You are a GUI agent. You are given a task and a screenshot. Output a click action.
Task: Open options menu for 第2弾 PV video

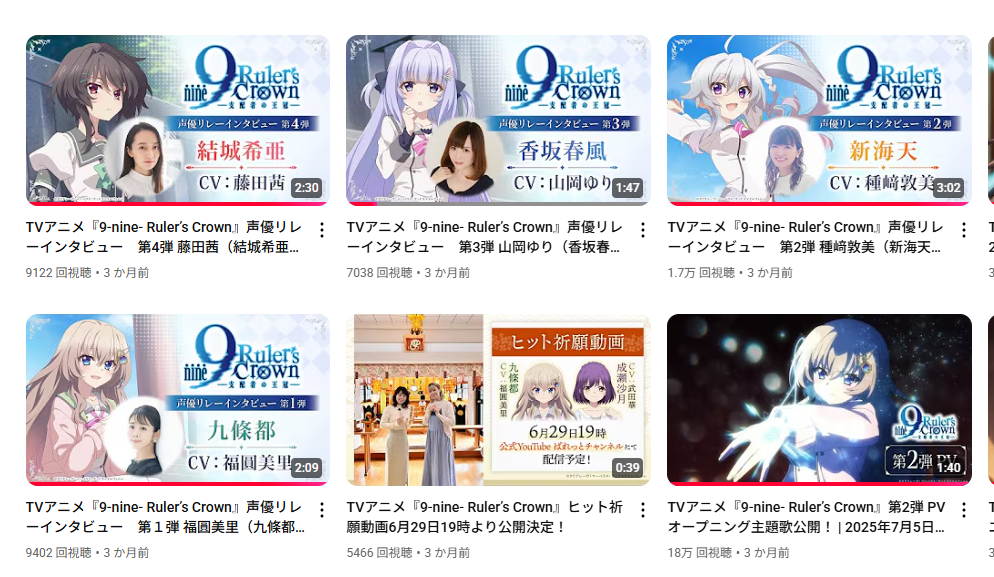click(x=964, y=510)
